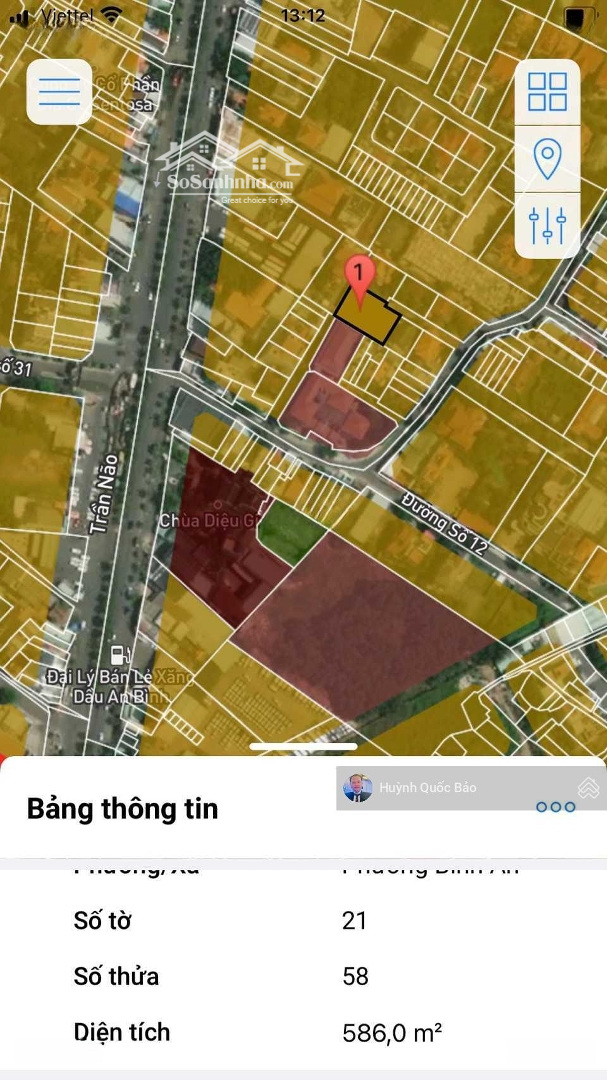Tap the location pin button

pyautogui.click(x=547, y=159)
